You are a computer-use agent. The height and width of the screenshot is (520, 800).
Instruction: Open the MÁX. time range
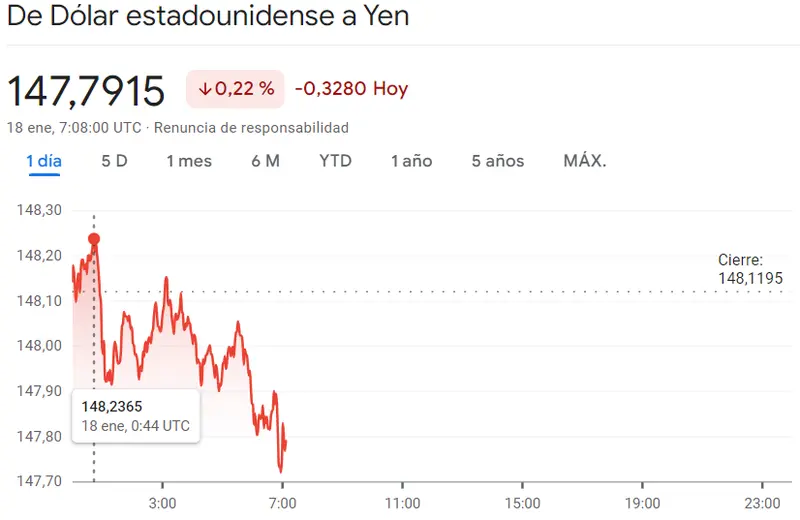pyautogui.click(x=585, y=161)
